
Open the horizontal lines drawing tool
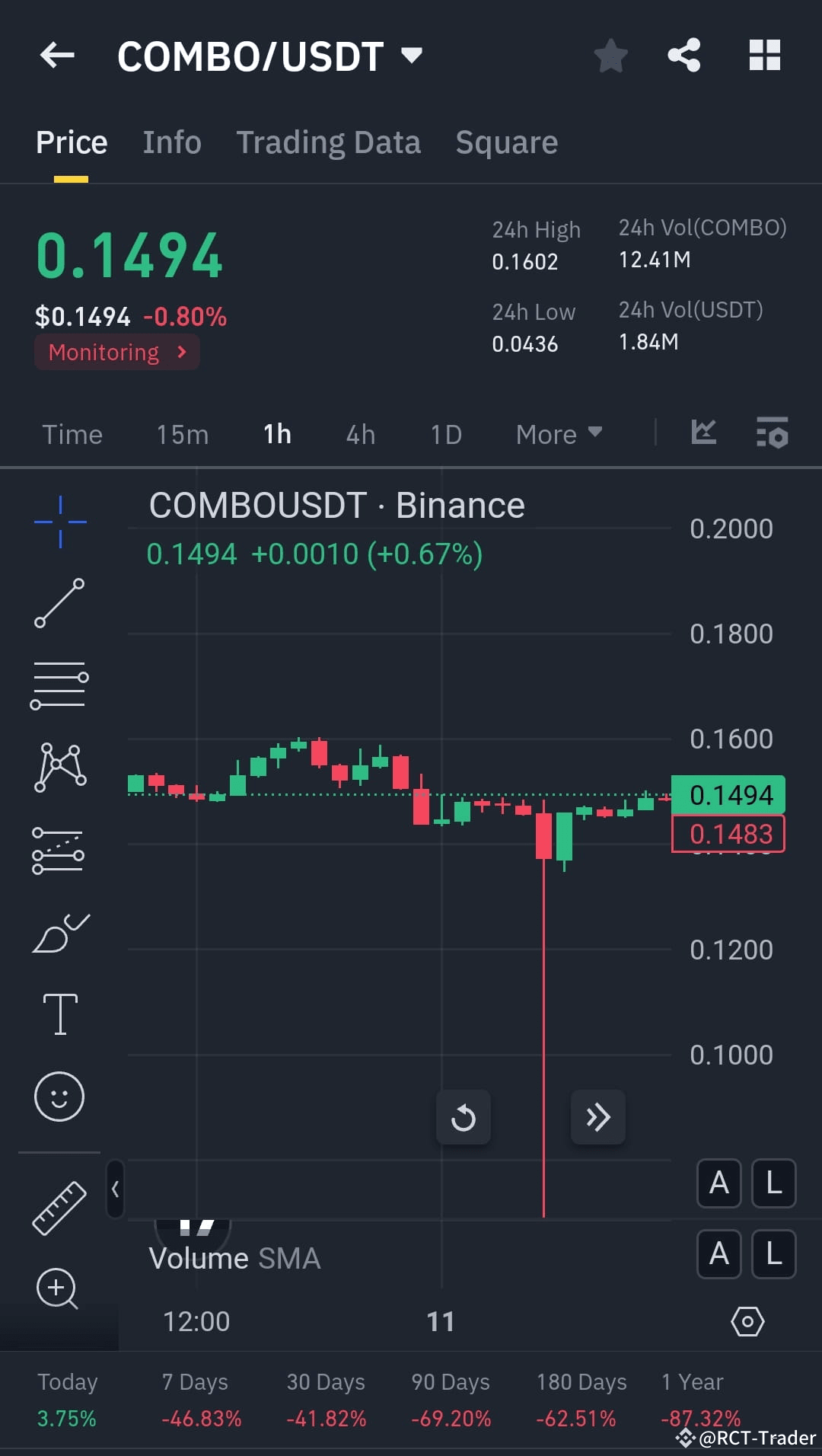59,684
